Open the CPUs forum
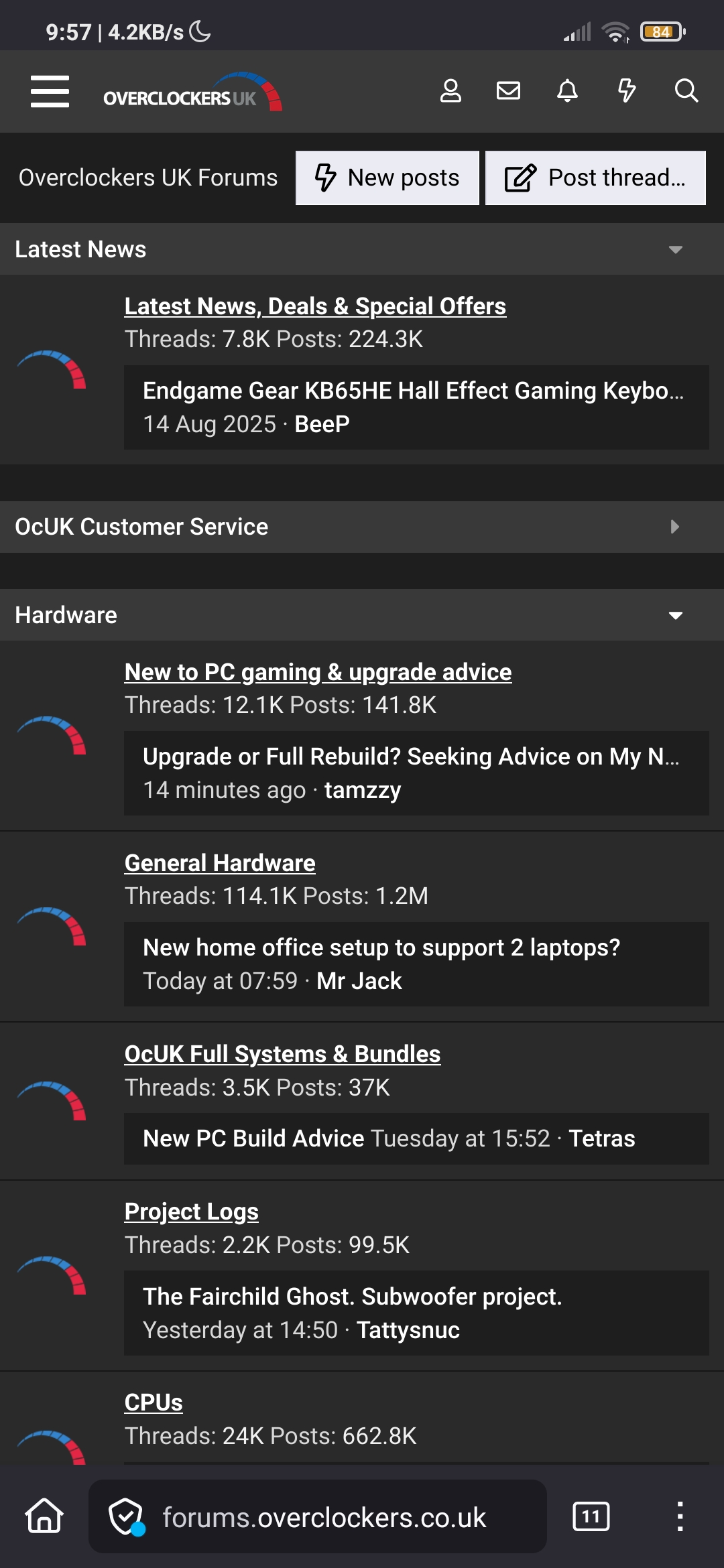This screenshot has width=724, height=1568. [154, 1402]
